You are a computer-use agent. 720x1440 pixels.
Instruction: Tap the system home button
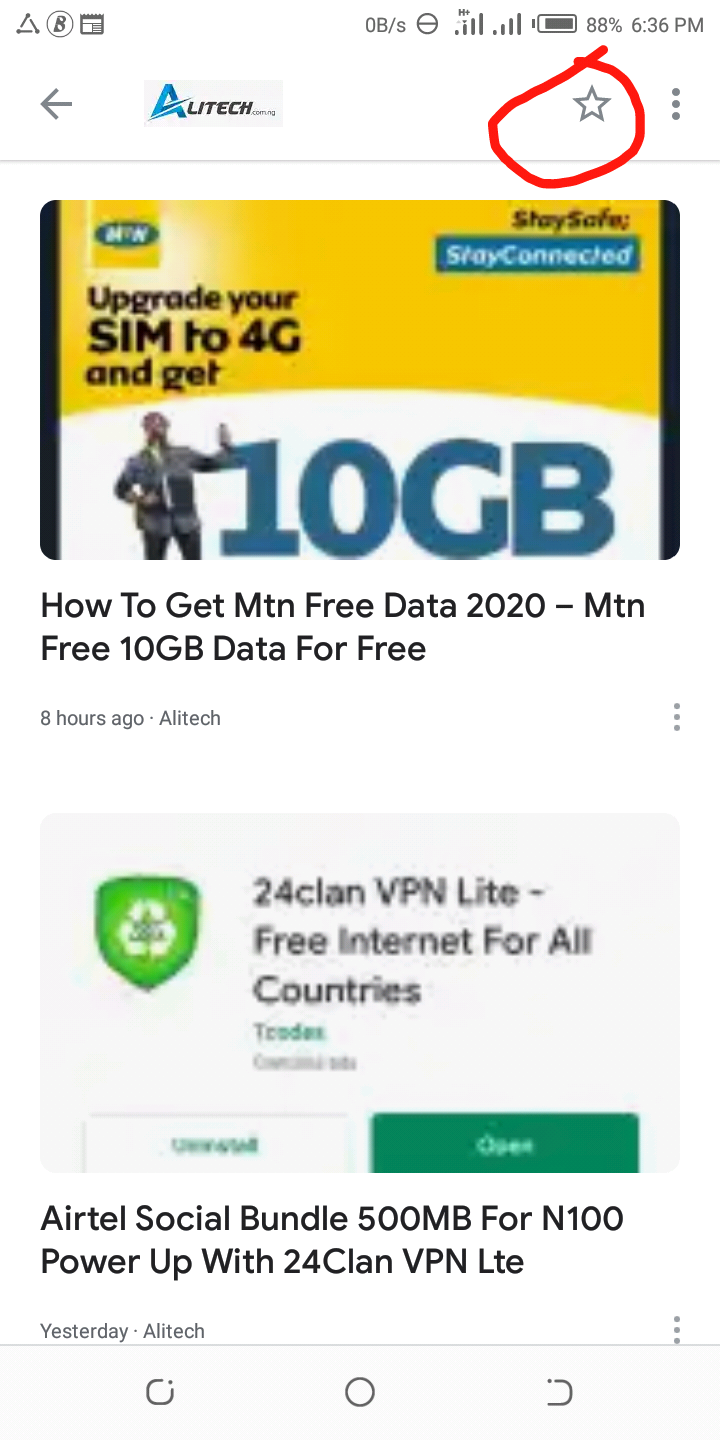click(360, 1392)
